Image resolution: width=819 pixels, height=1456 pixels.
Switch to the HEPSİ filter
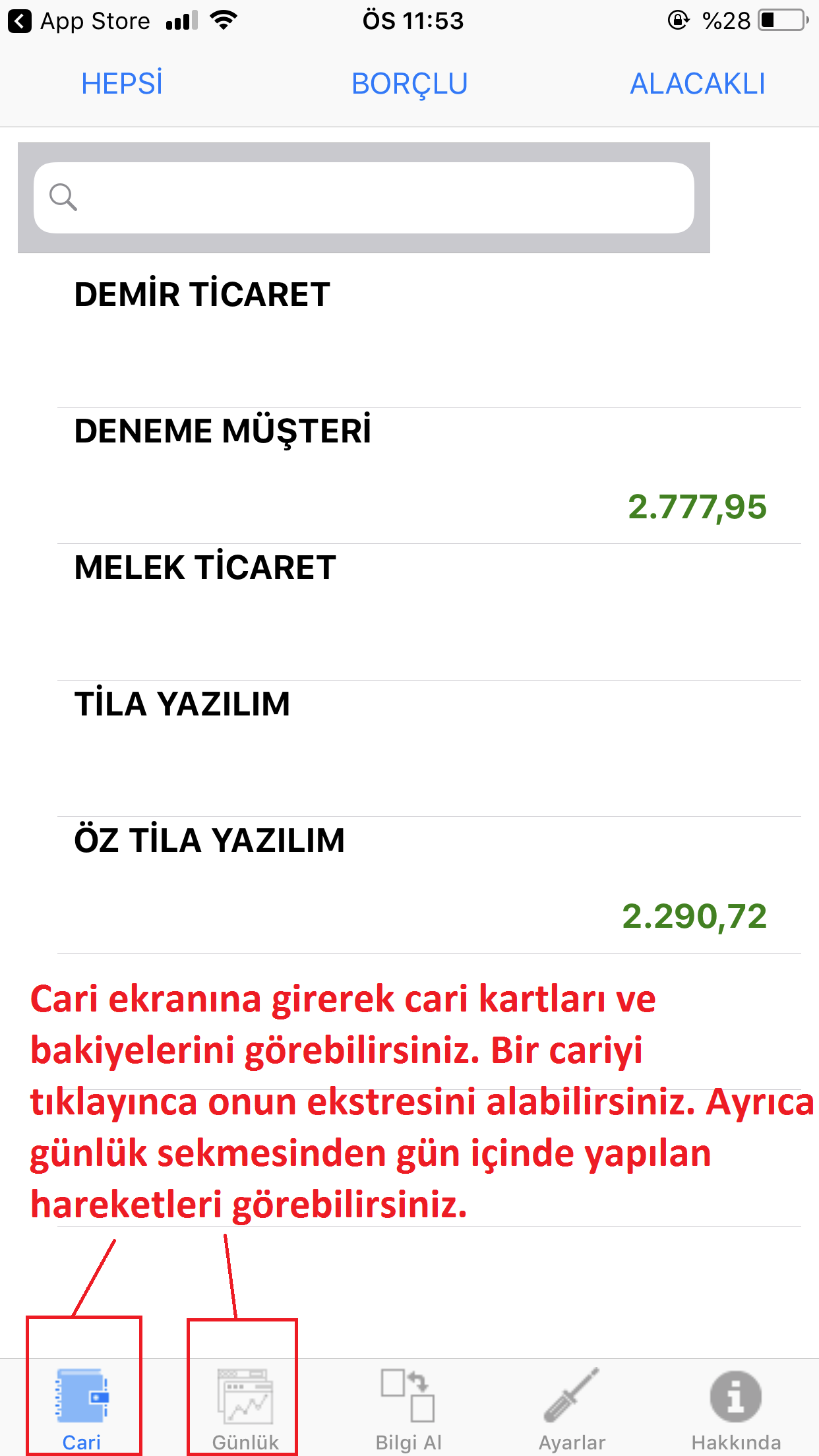122,84
